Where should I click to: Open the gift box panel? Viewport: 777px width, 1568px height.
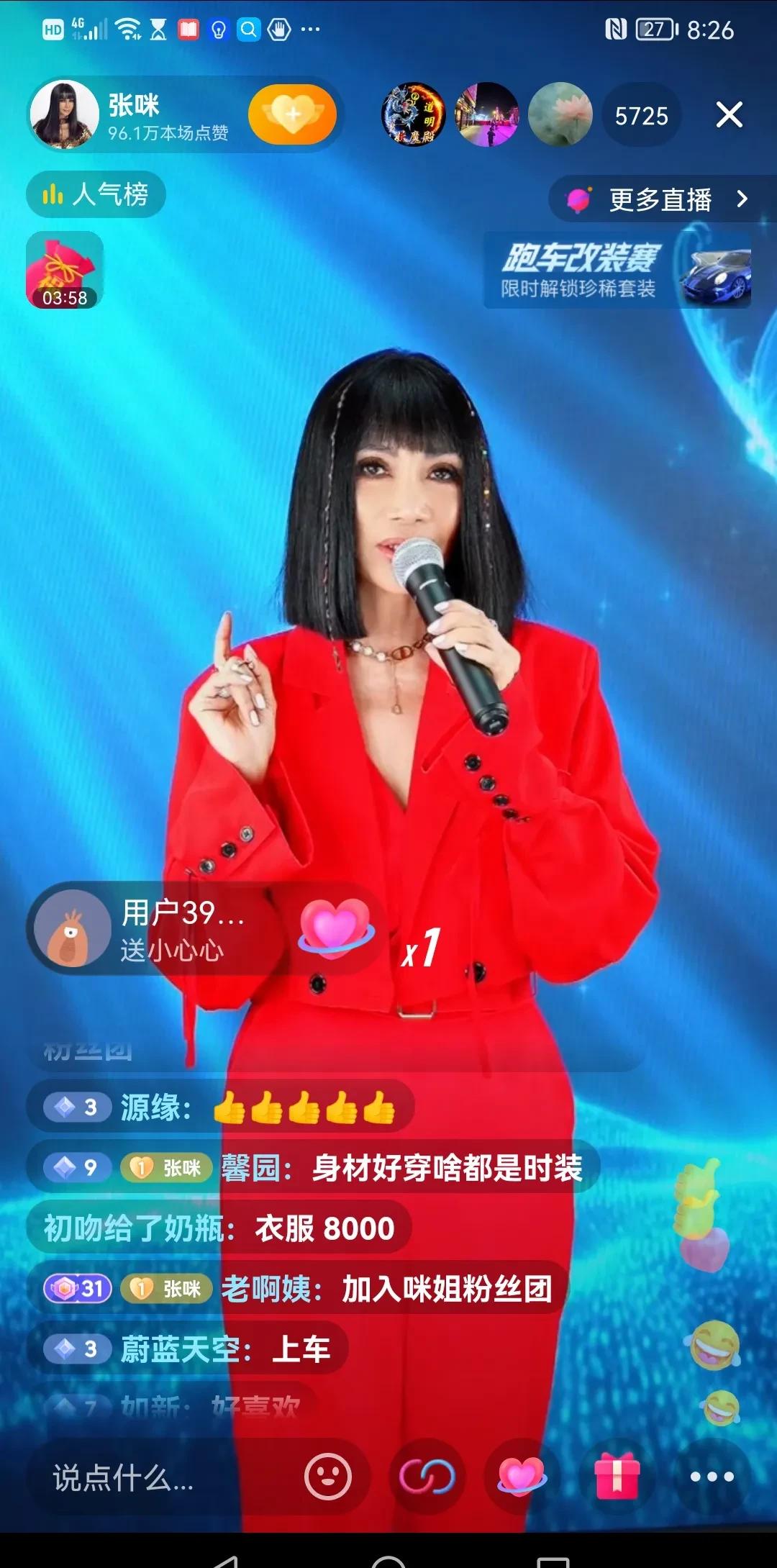coord(617,1477)
